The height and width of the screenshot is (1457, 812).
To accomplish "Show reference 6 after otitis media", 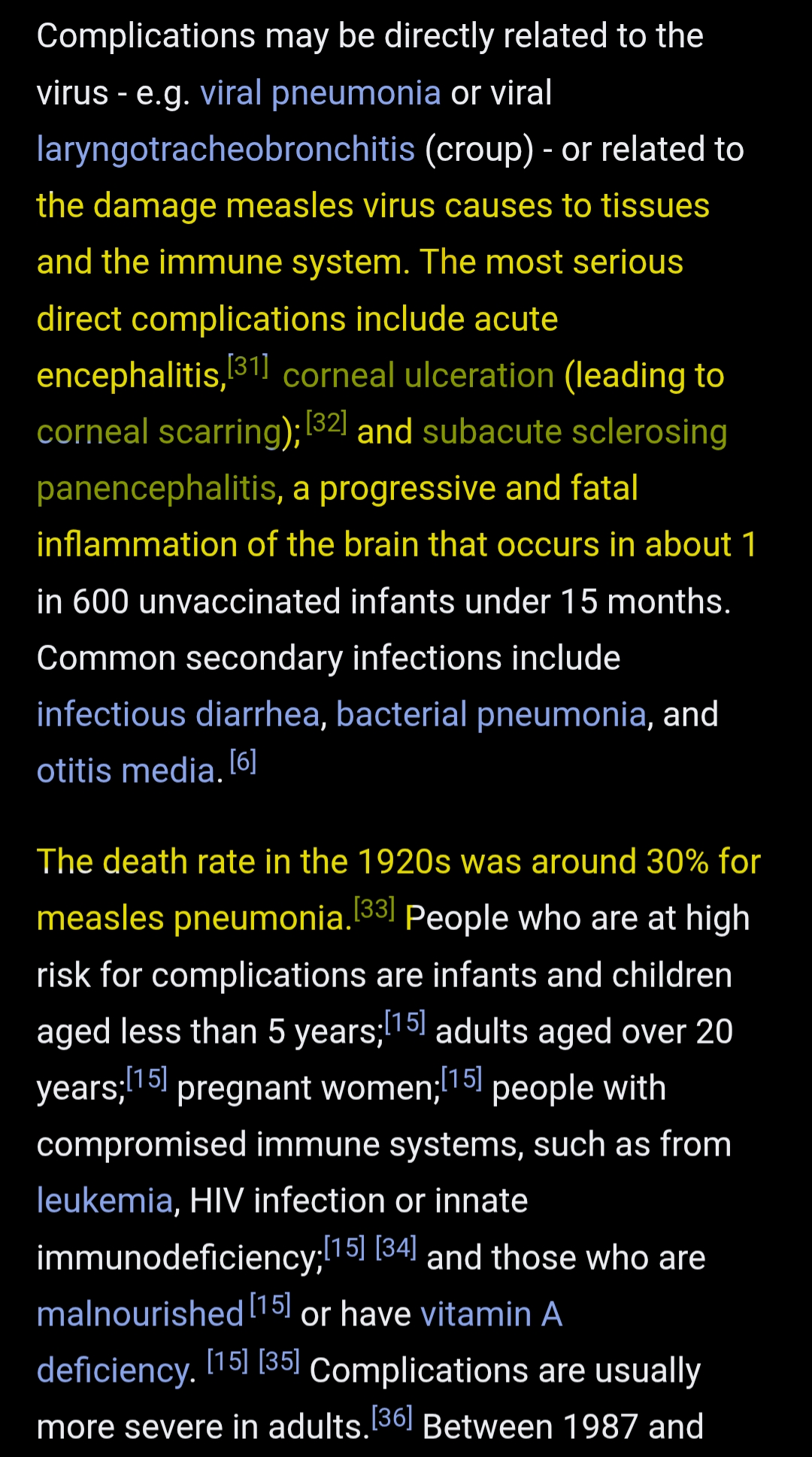I will [243, 762].
